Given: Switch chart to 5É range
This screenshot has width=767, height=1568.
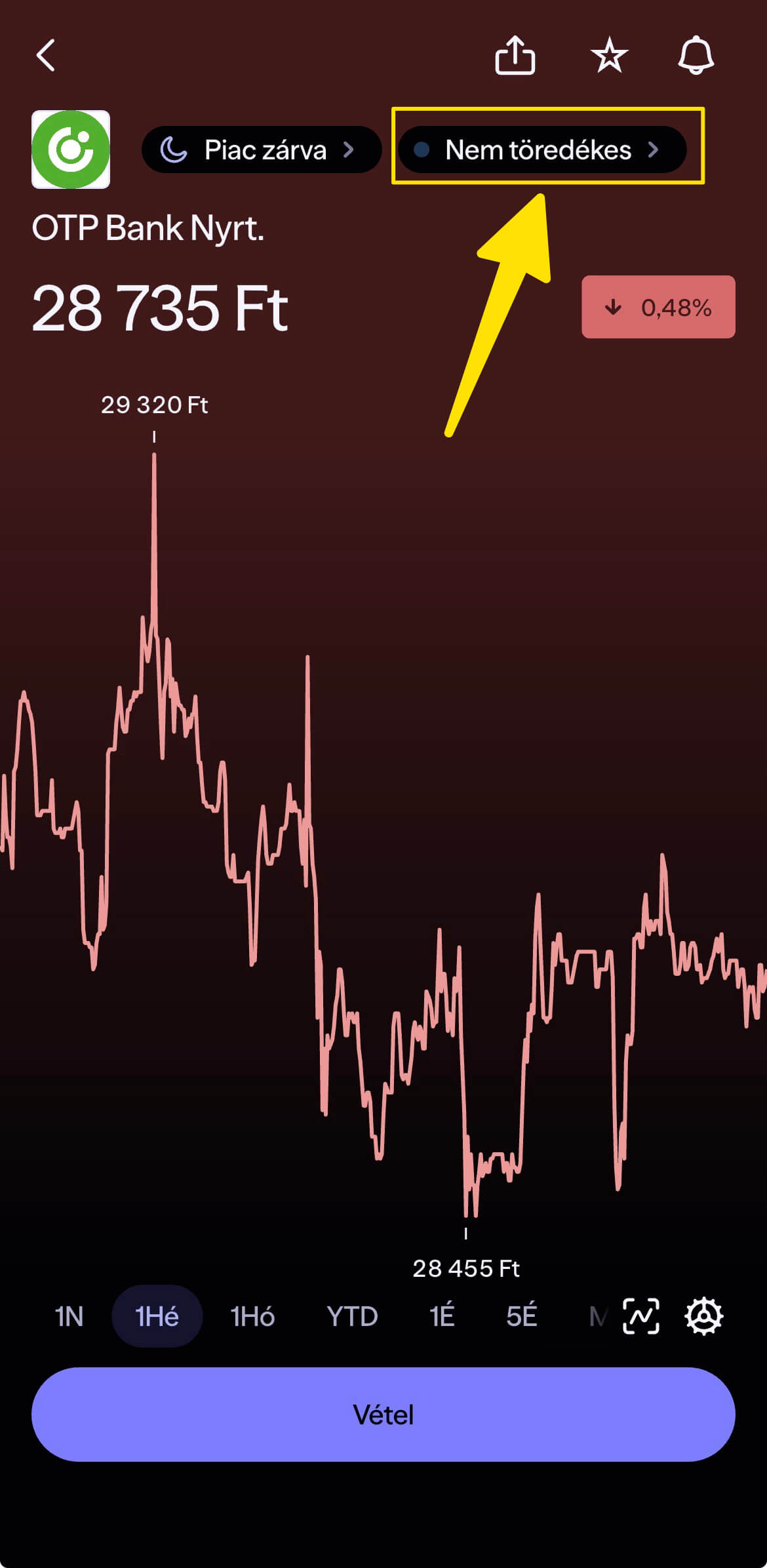Looking at the screenshot, I should click(x=522, y=1316).
